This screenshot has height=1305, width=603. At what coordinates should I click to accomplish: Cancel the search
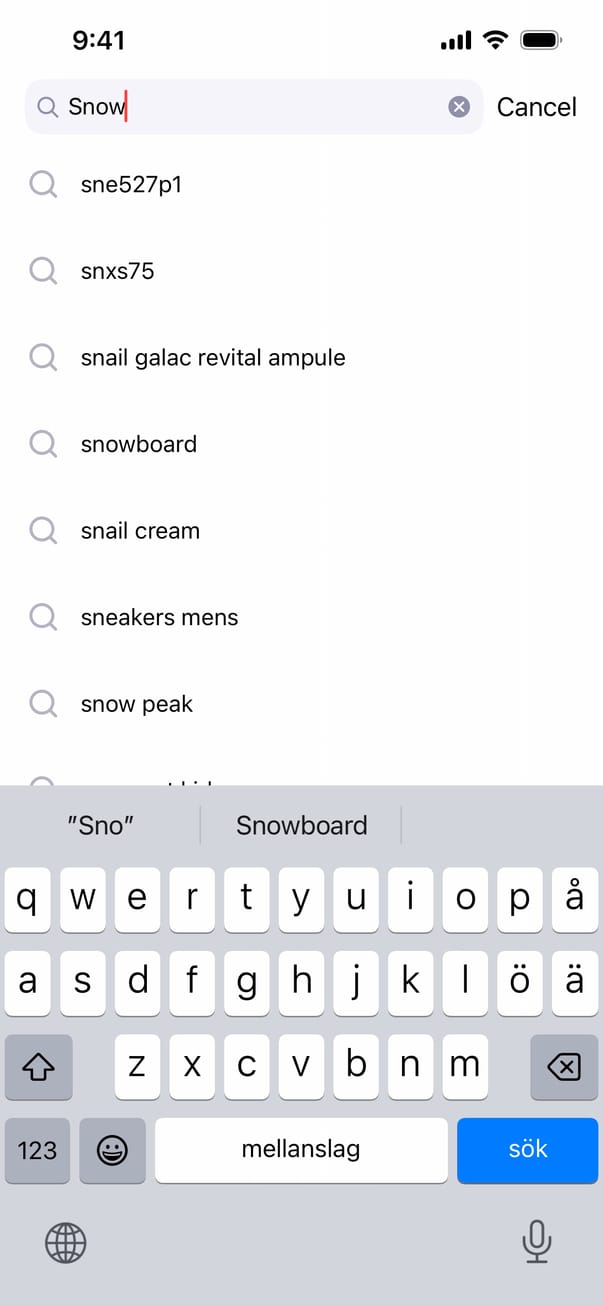pos(536,107)
